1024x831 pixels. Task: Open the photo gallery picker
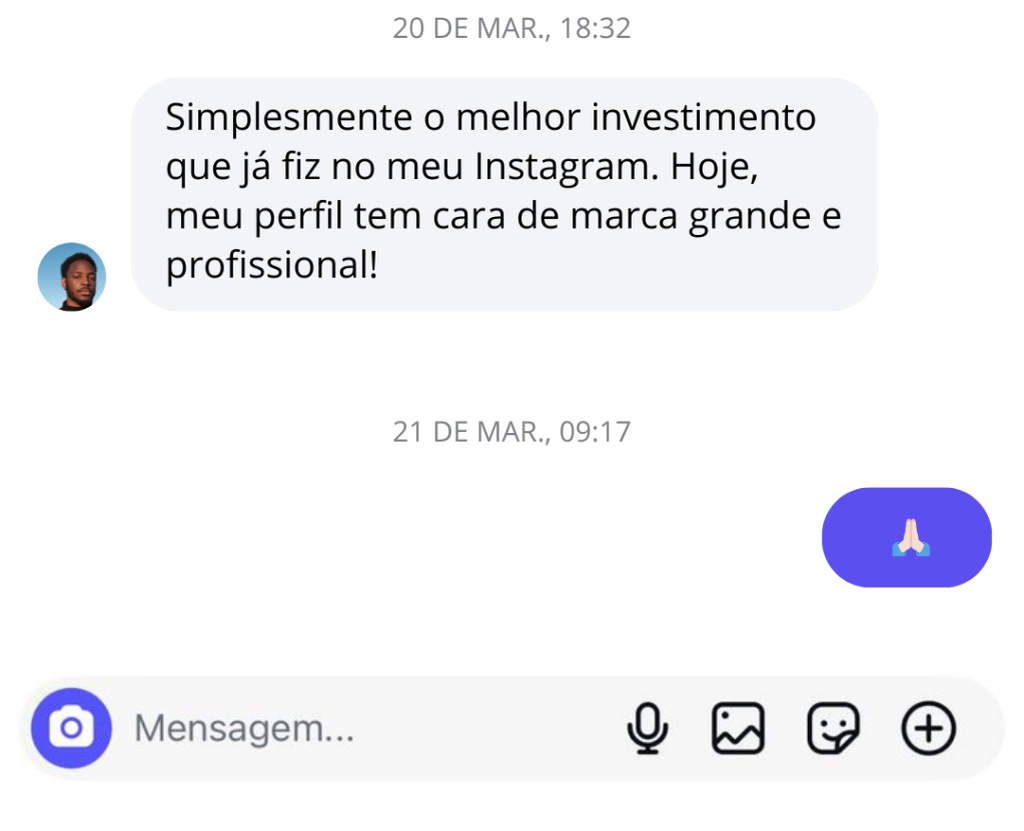pos(738,729)
